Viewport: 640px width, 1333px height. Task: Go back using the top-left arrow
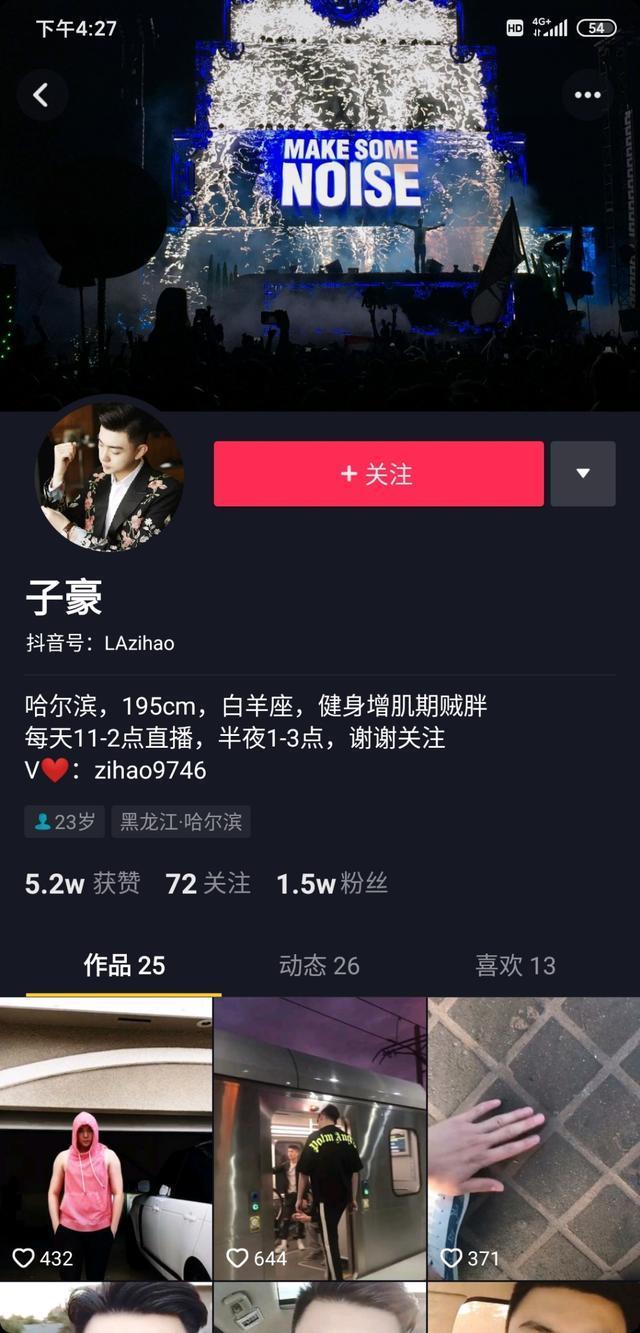tap(41, 95)
